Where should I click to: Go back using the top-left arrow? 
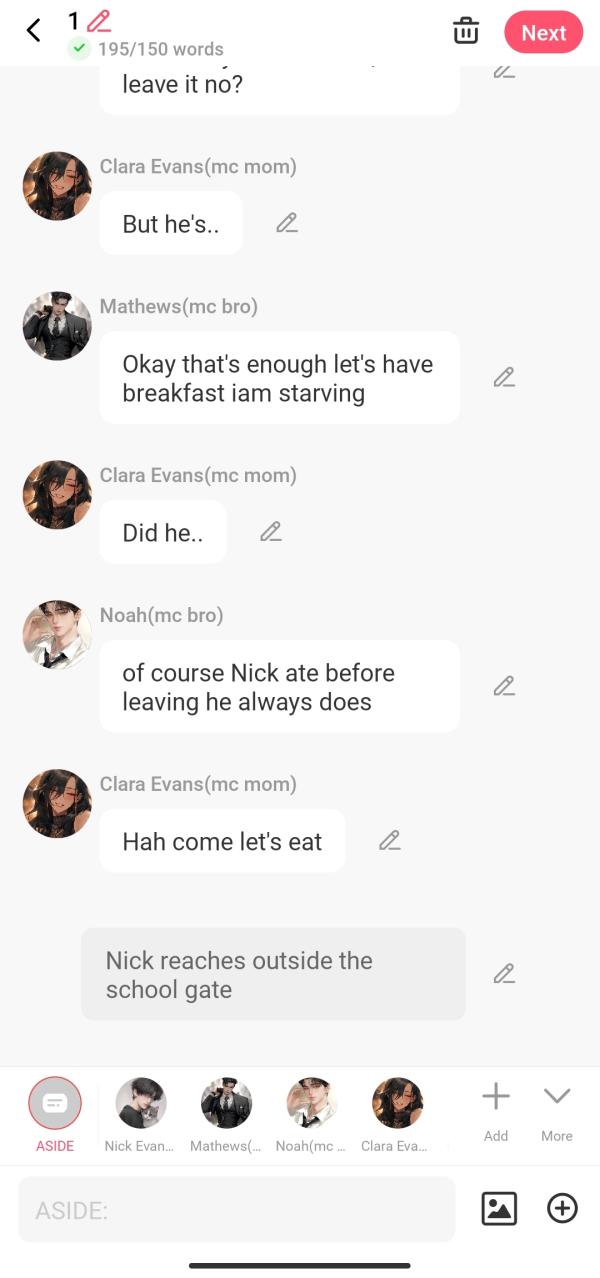coord(34,30)
